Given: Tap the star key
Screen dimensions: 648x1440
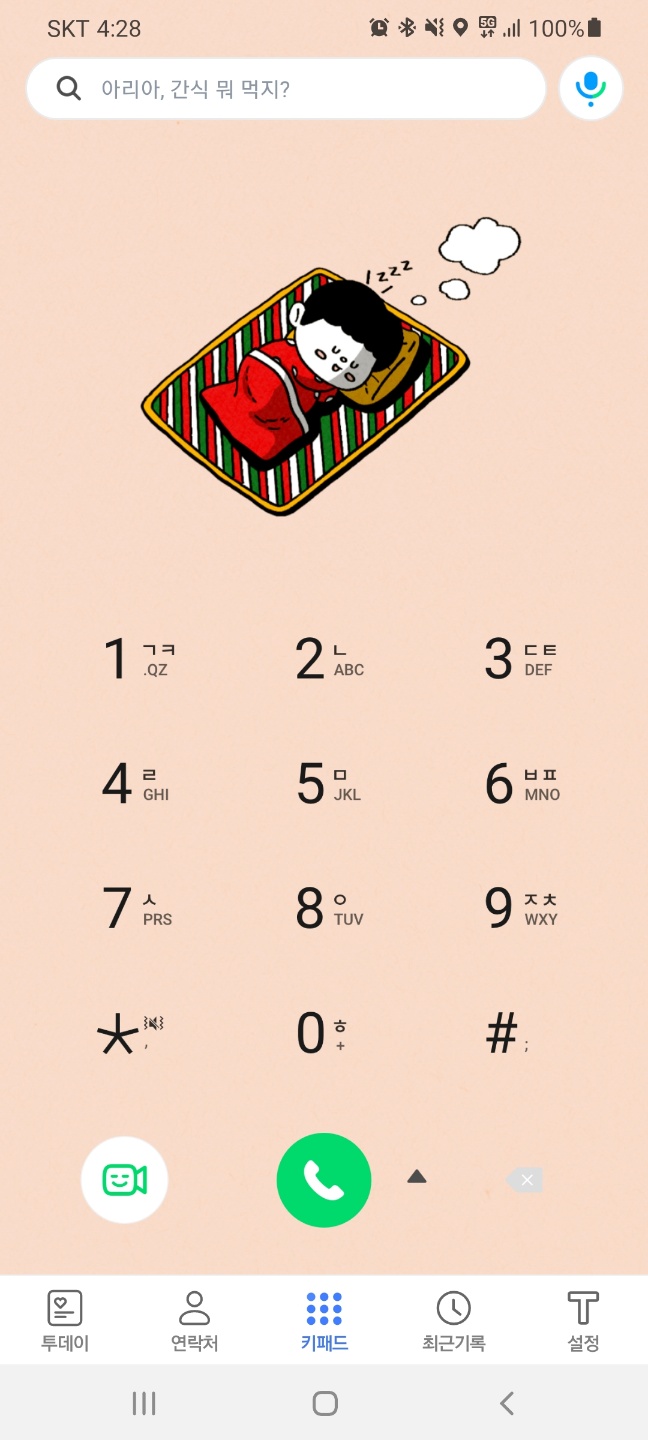Looking at the screenshot, I should coord(130,1033).
